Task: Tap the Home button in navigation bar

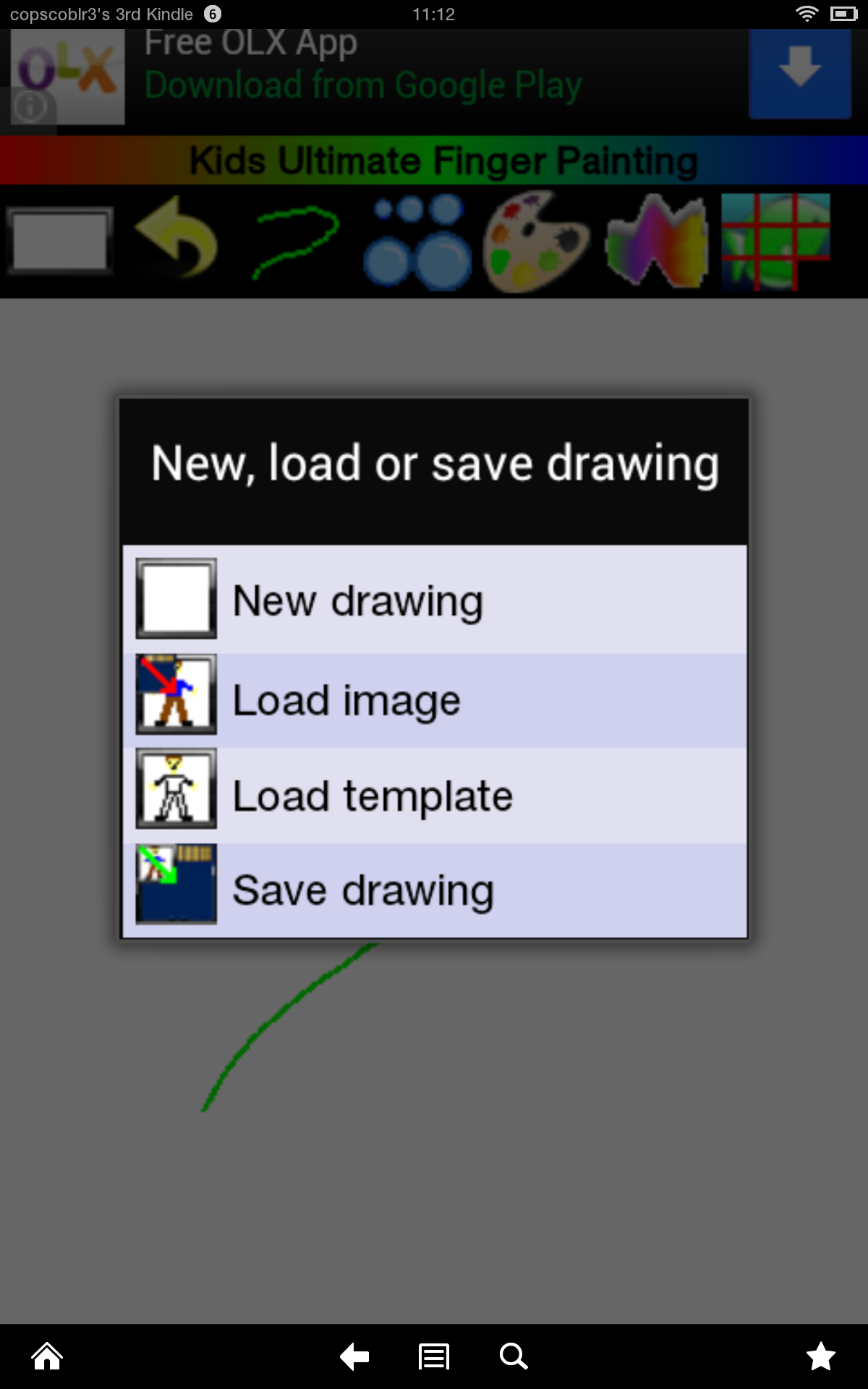Action: pos(46,1356)
